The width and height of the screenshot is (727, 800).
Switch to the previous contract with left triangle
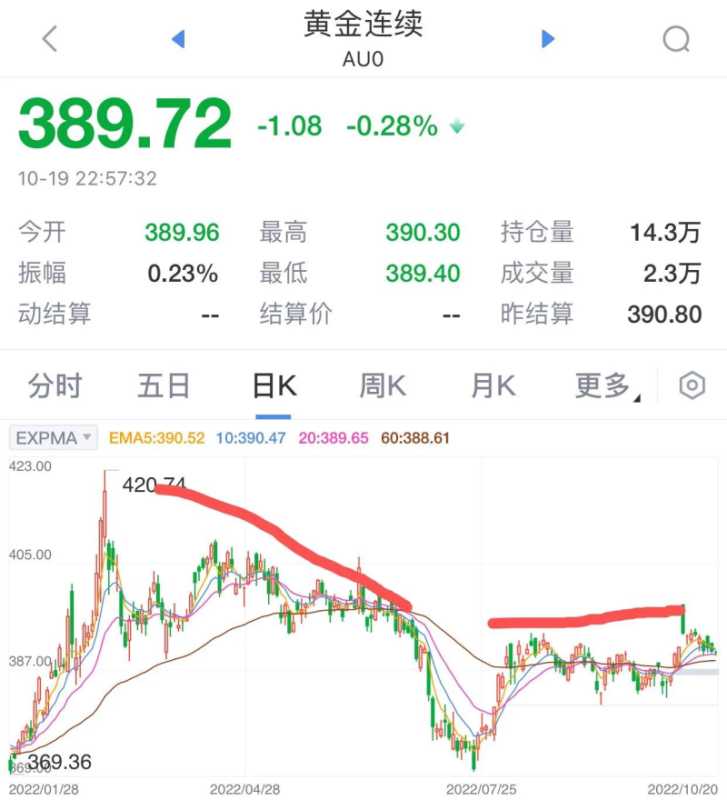point(179,39)
